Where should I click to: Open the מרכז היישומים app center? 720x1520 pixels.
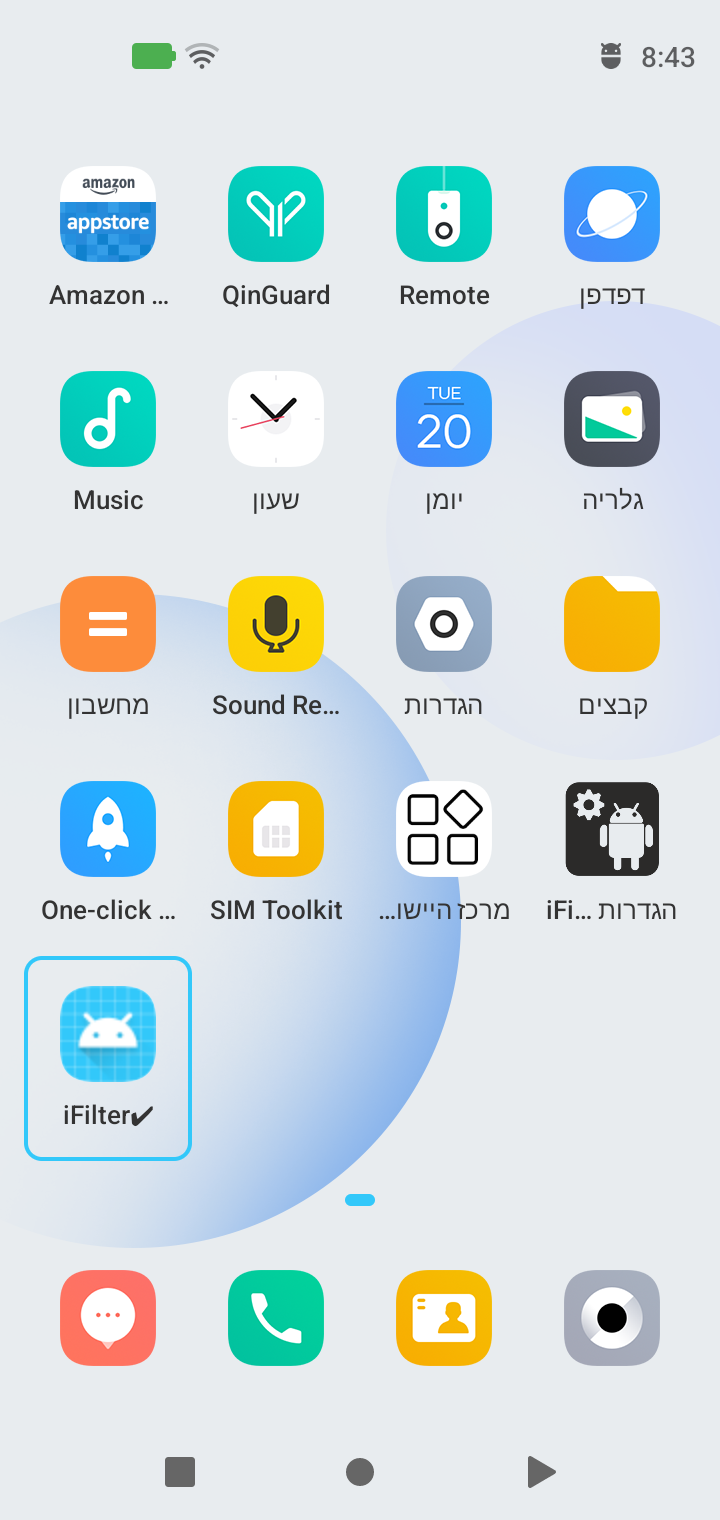click(x=444, y=829)
